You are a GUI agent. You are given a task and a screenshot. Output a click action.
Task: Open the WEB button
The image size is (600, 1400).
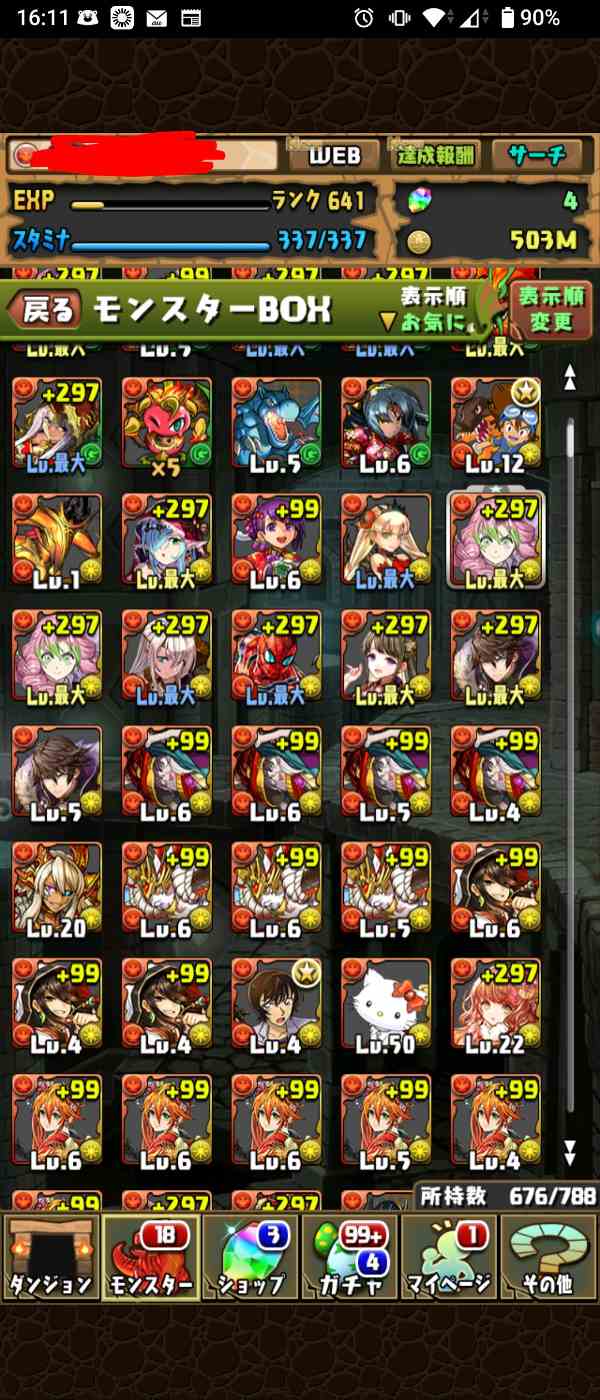334,155
